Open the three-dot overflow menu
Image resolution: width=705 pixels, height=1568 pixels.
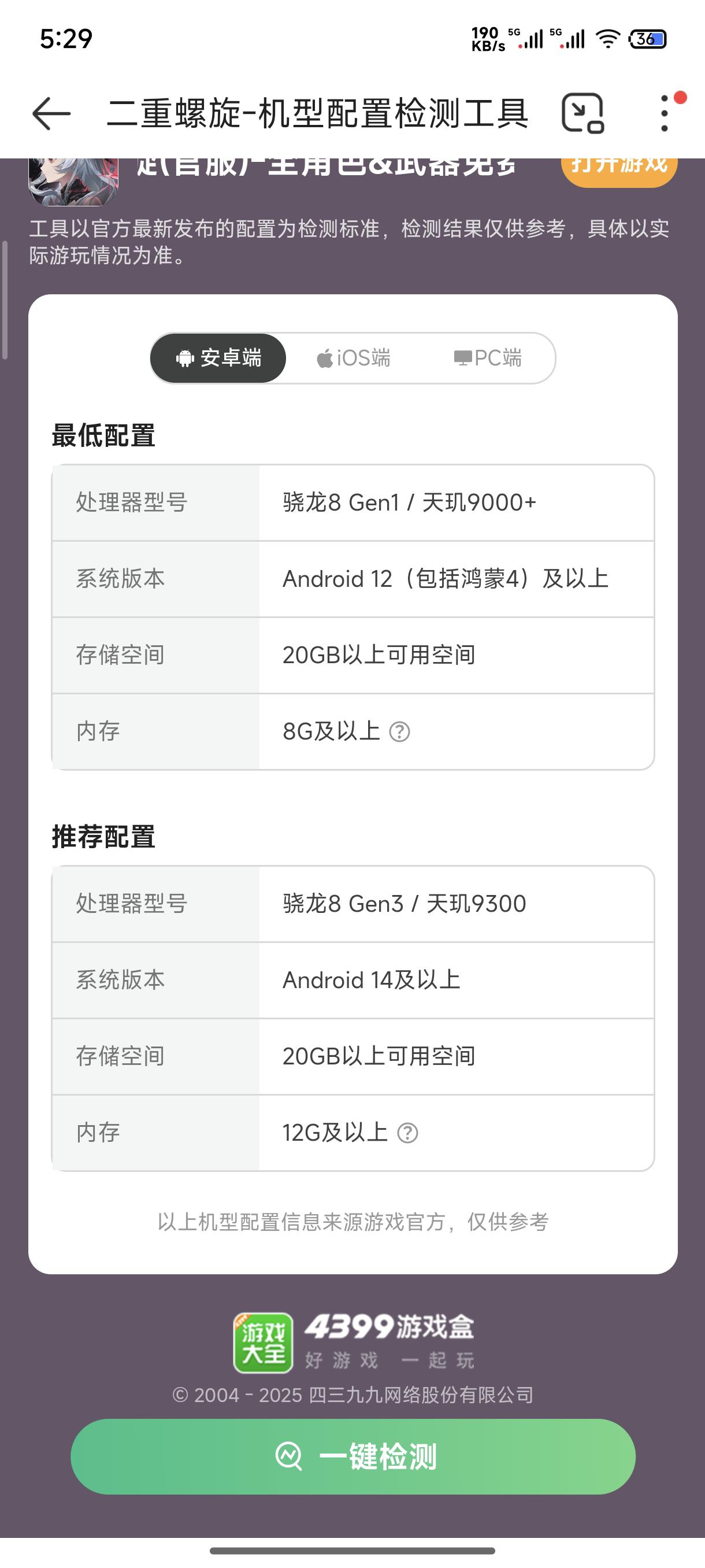pyautogui.click(x=664, y=113)
